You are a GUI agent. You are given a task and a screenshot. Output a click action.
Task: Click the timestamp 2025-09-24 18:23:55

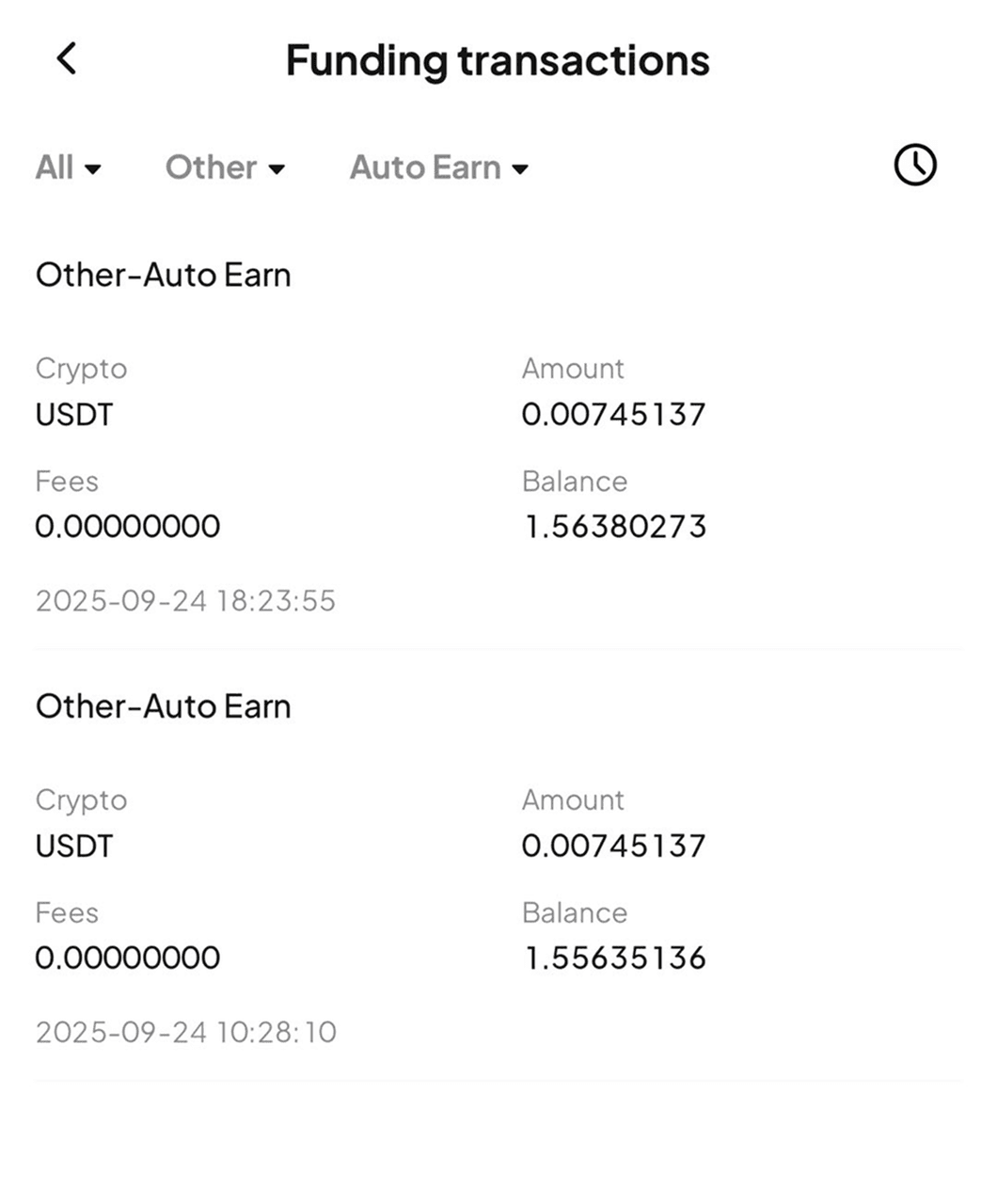click(x=185, y=600)
